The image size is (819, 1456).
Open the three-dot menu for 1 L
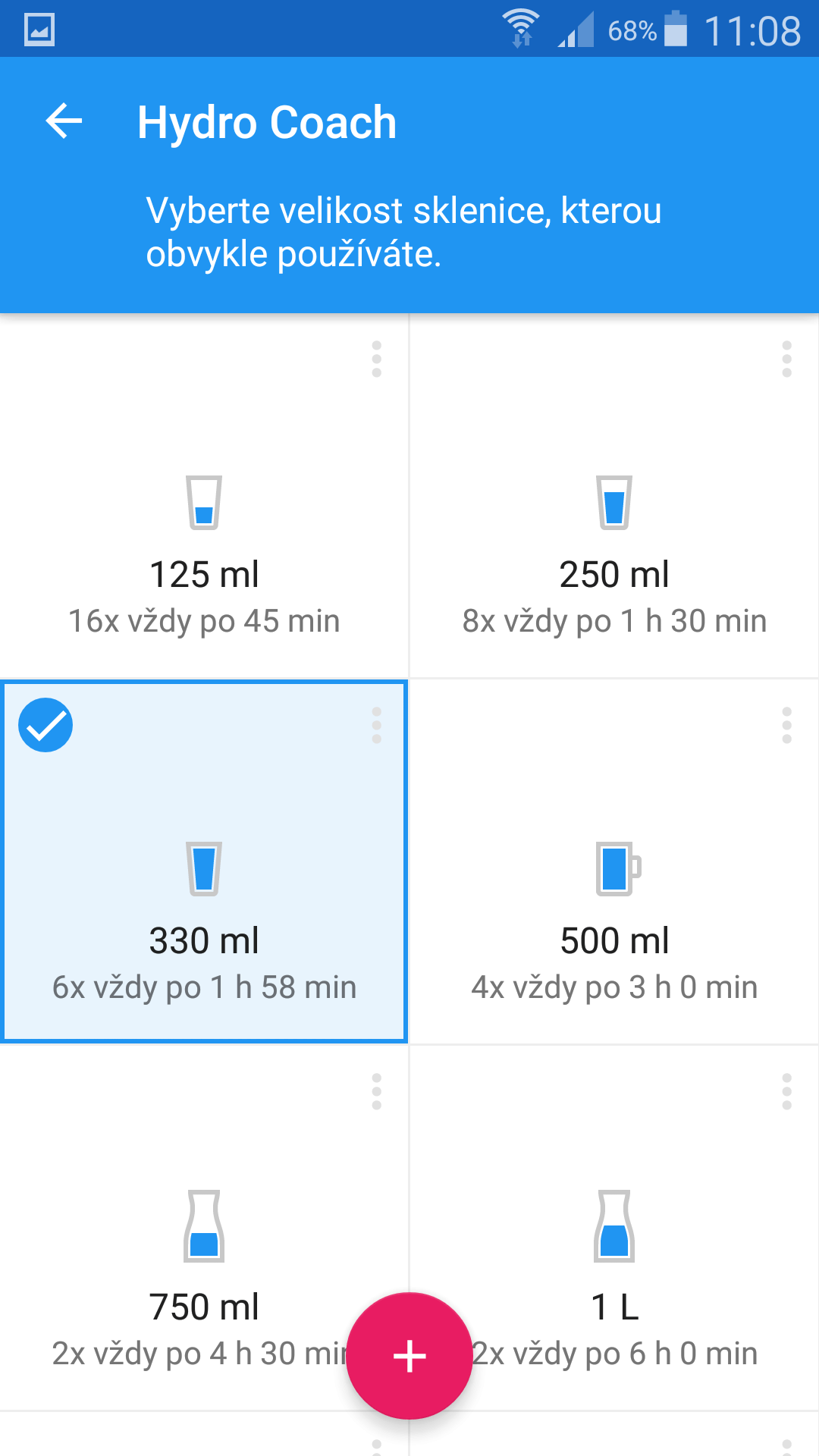point(786,1092)
